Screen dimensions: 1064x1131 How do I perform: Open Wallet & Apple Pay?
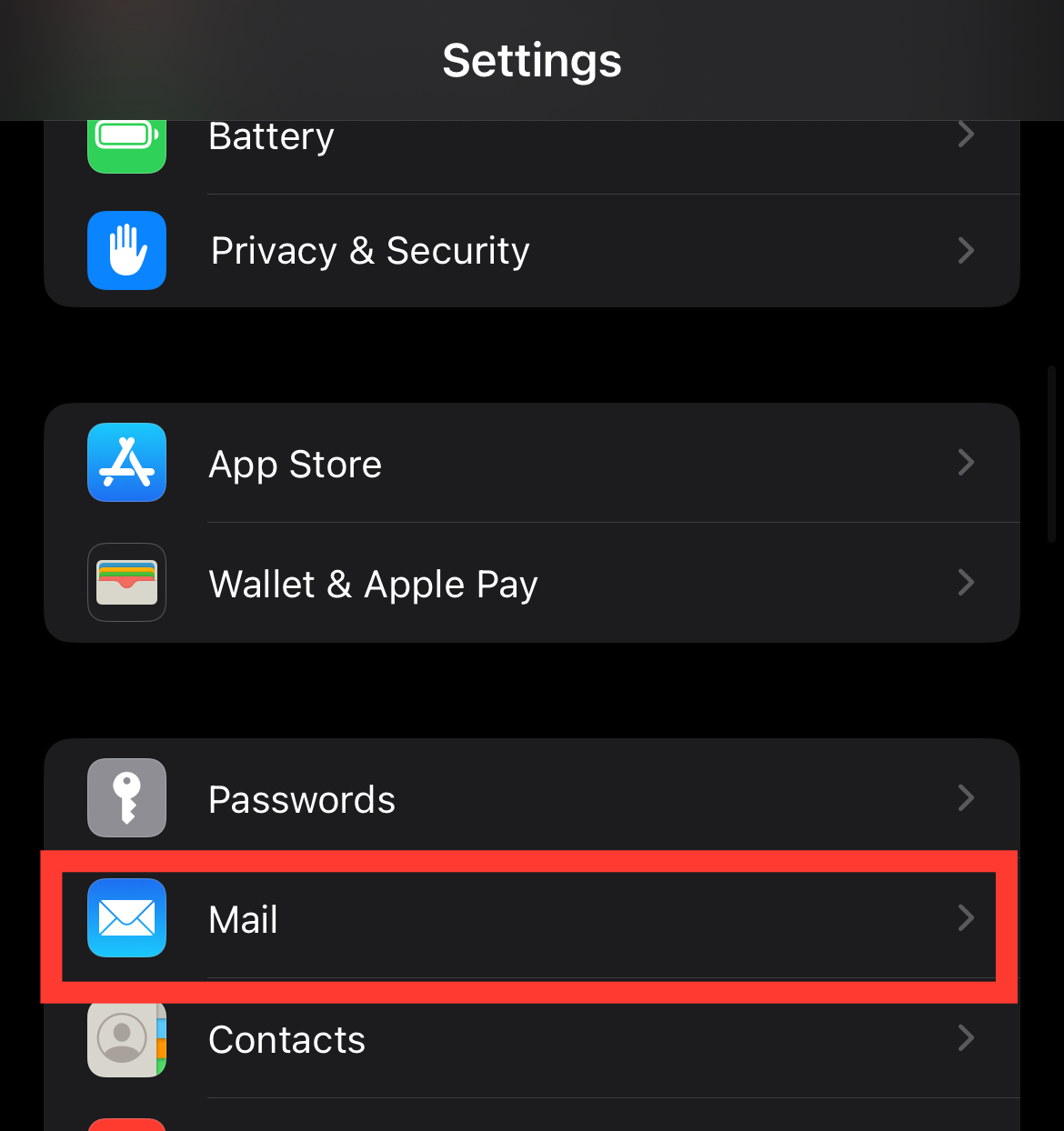[531, 584]
